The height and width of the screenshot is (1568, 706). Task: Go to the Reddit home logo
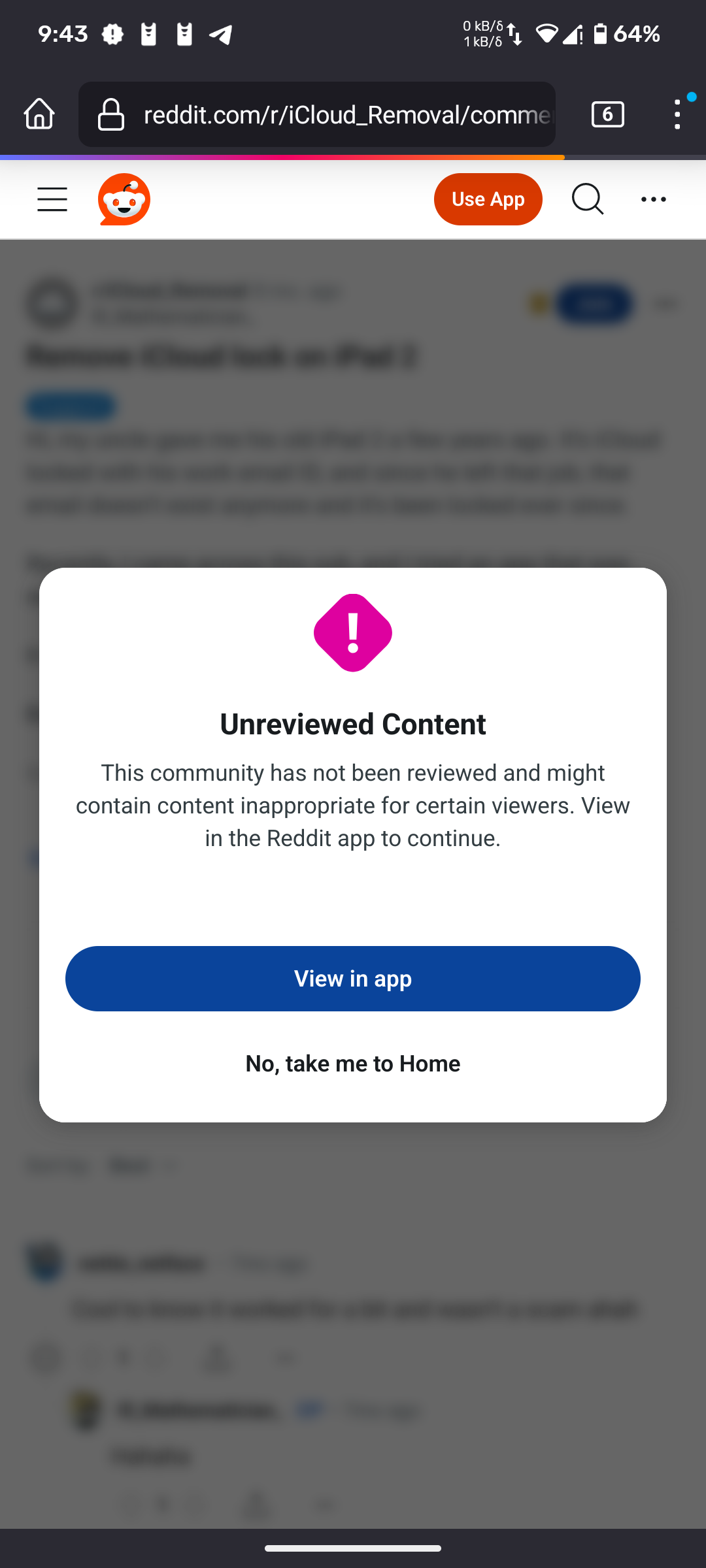(x=124, y=199)
